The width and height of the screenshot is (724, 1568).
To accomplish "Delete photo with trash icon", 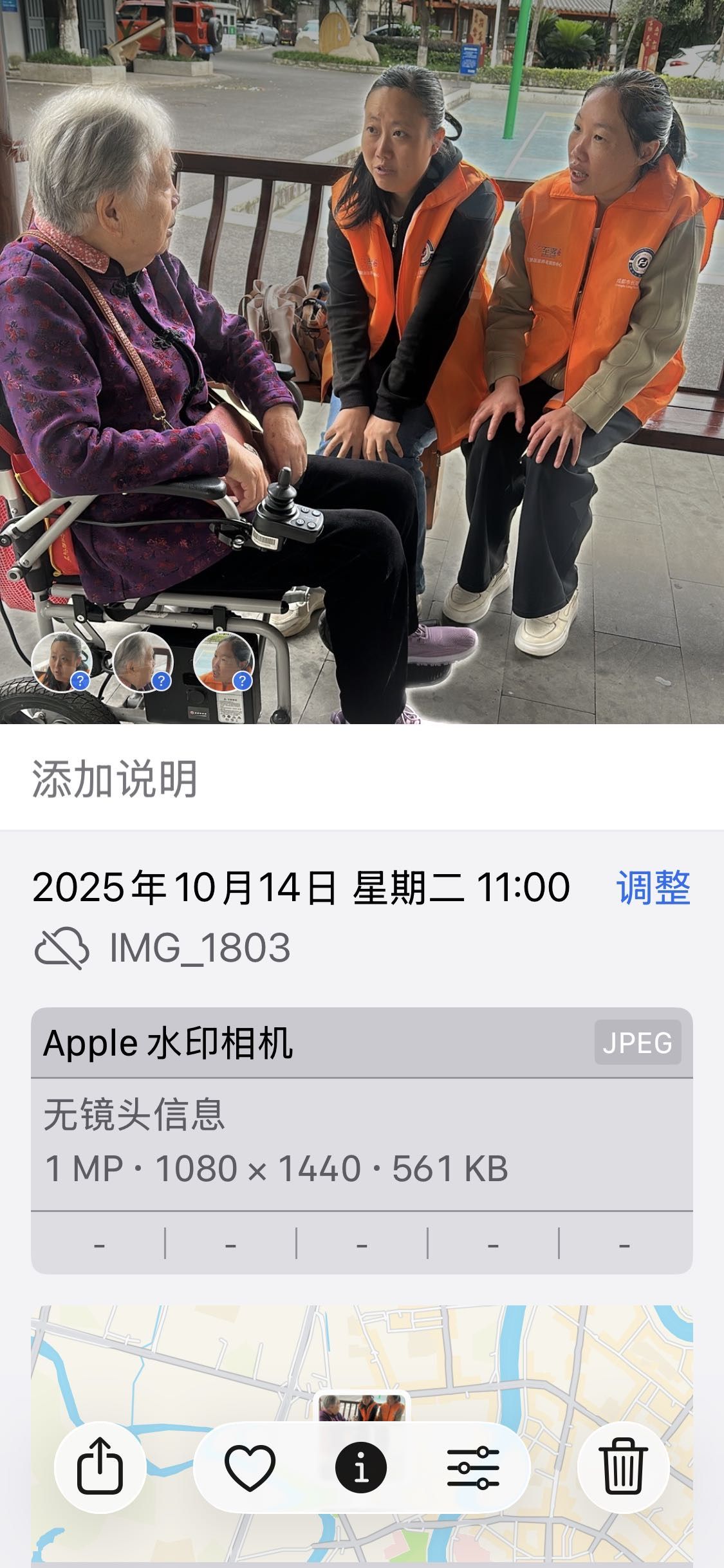I will tap(623, 1467).
